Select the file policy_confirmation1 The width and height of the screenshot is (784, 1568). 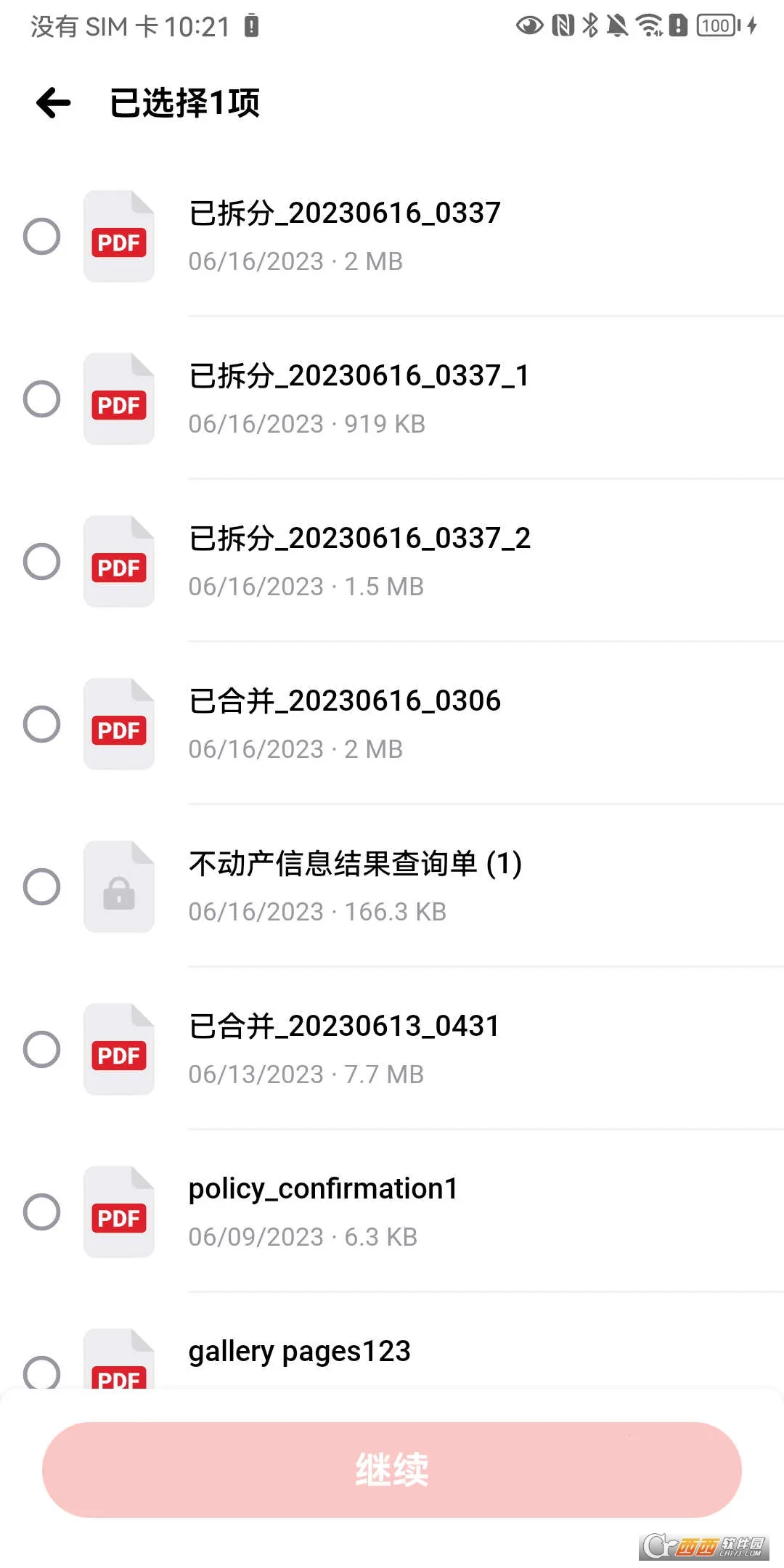tap(42, 1212)
